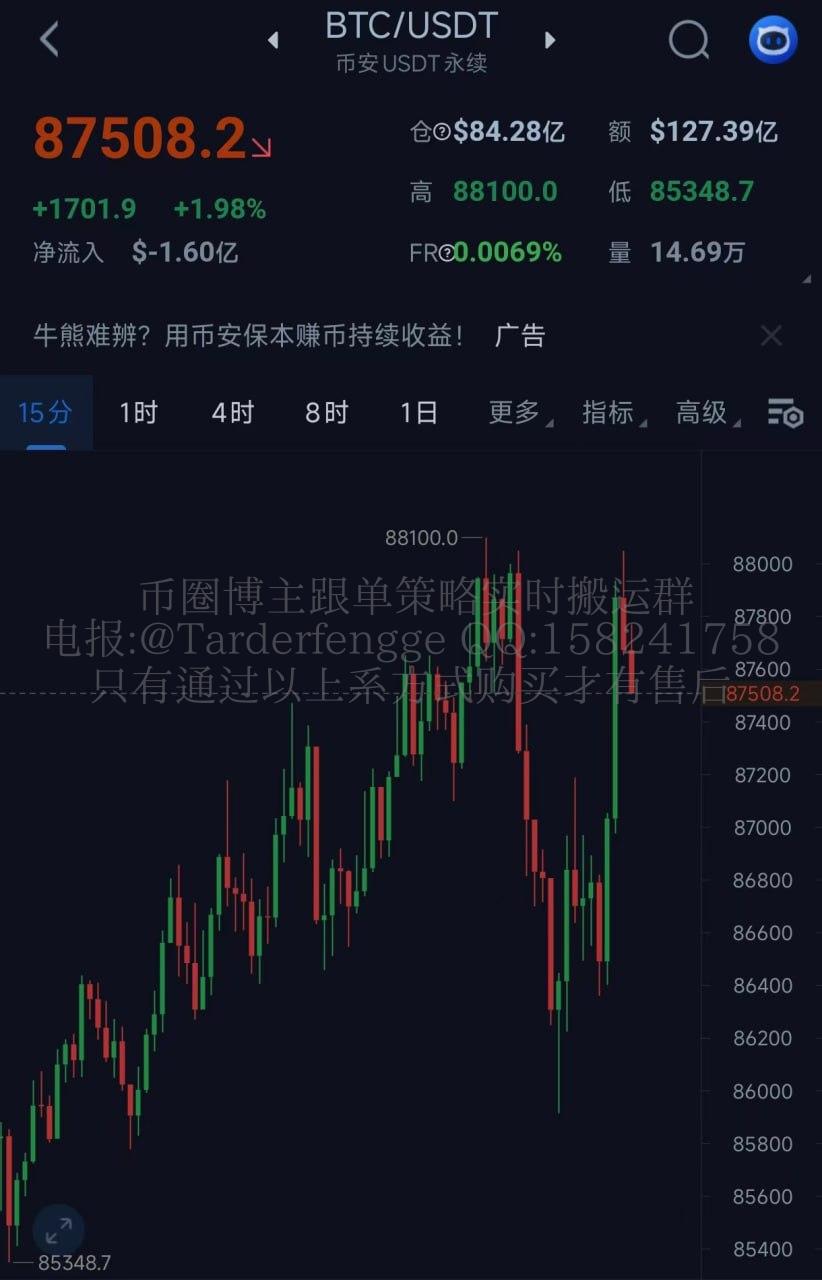Expand the market stats panel
822x1280 pixels.
click(x=807, y=280)
